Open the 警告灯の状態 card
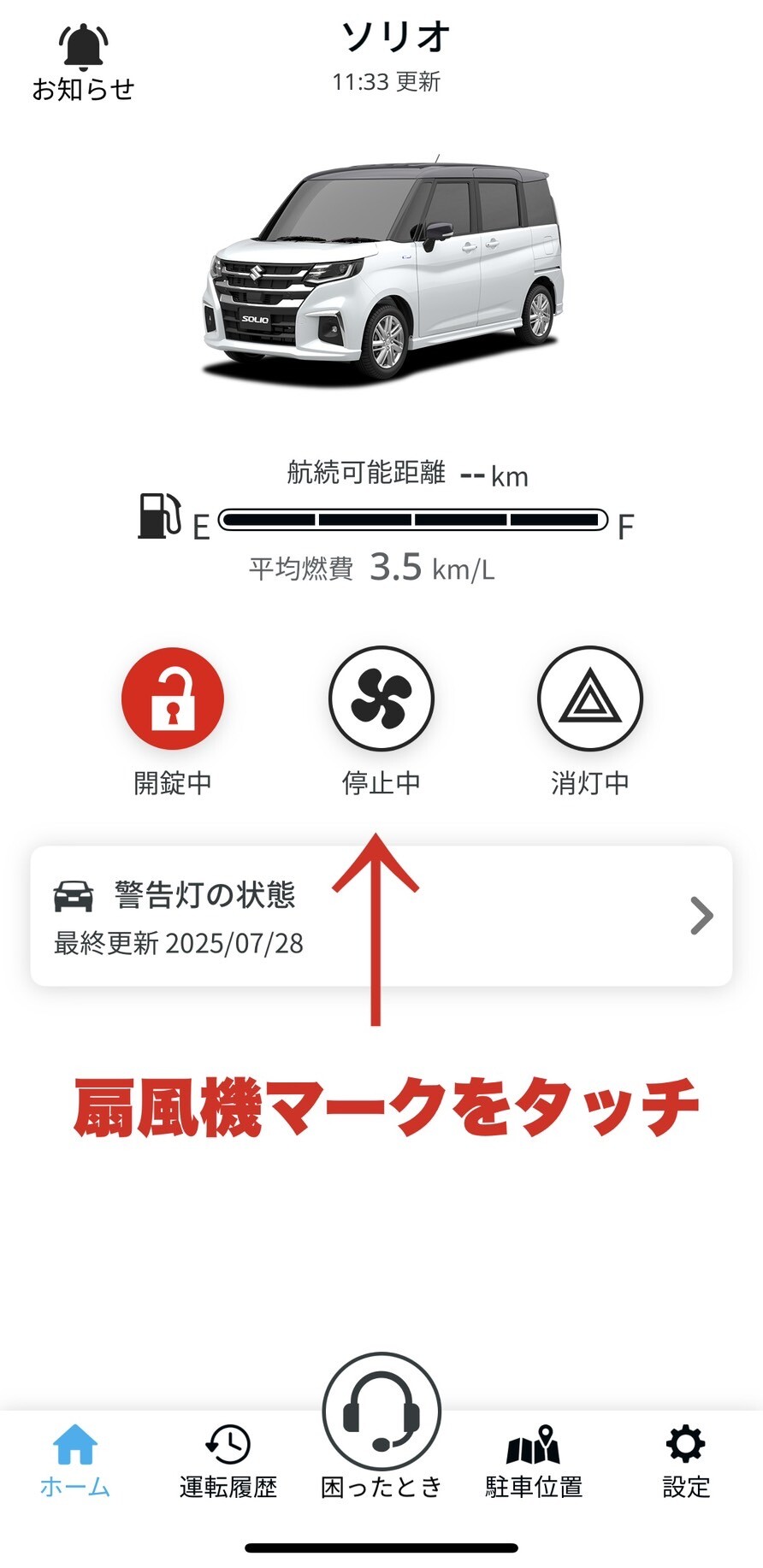 (381, 917)
